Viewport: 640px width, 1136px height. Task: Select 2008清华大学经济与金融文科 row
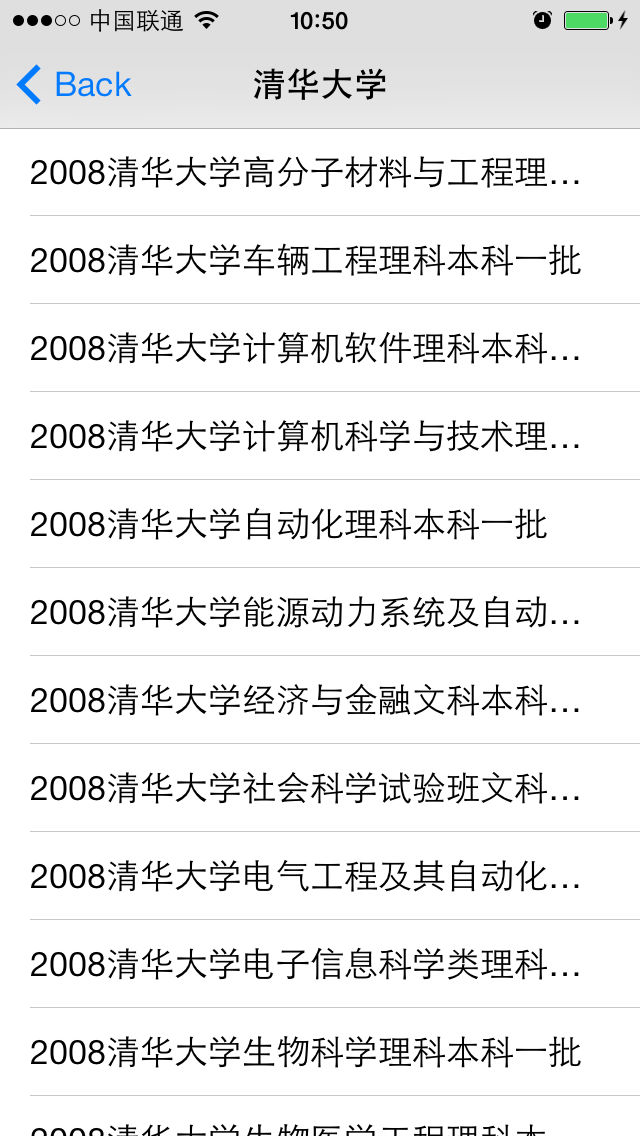[x=320, y=700]
